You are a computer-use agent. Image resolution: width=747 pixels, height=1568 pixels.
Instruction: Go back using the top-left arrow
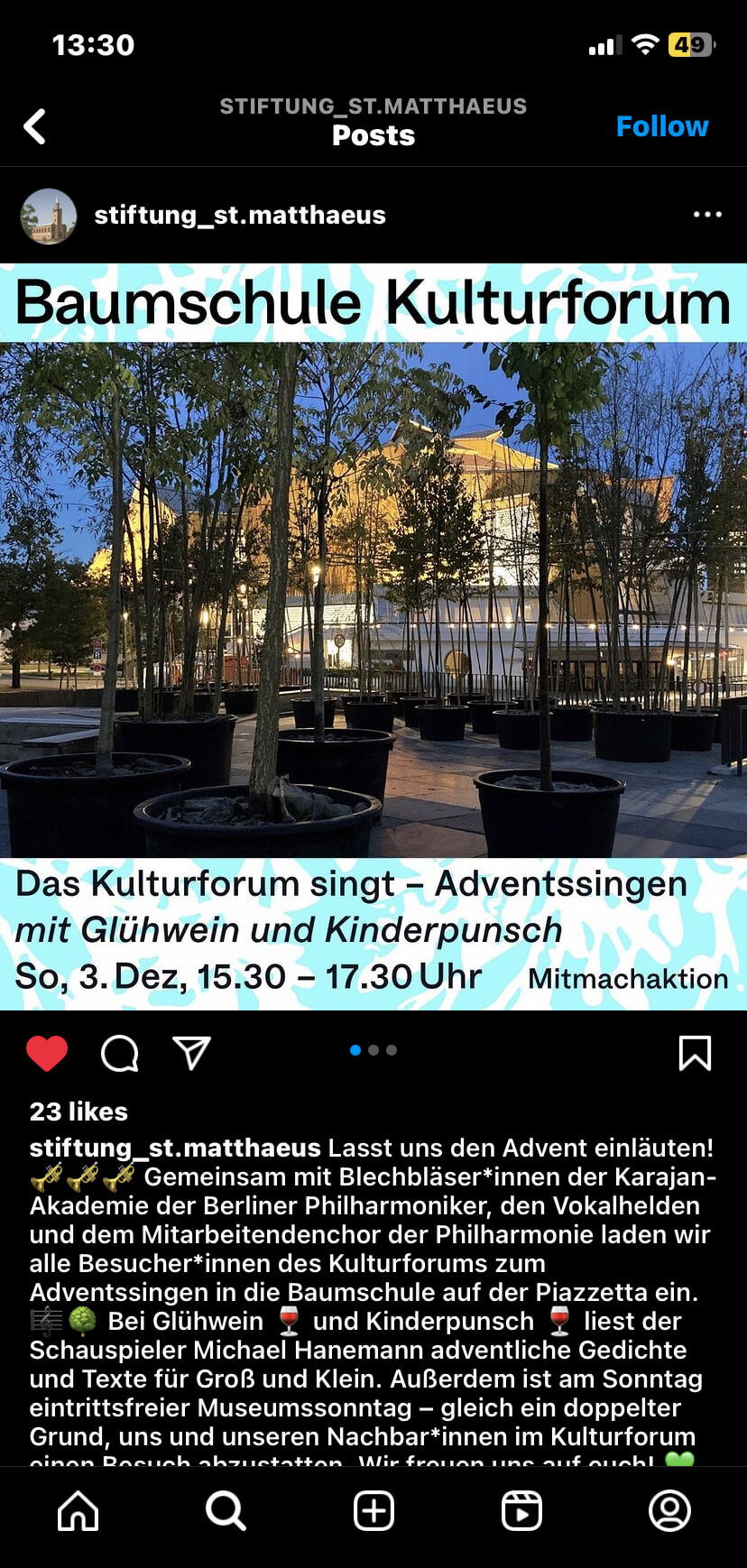coord(34,126)
